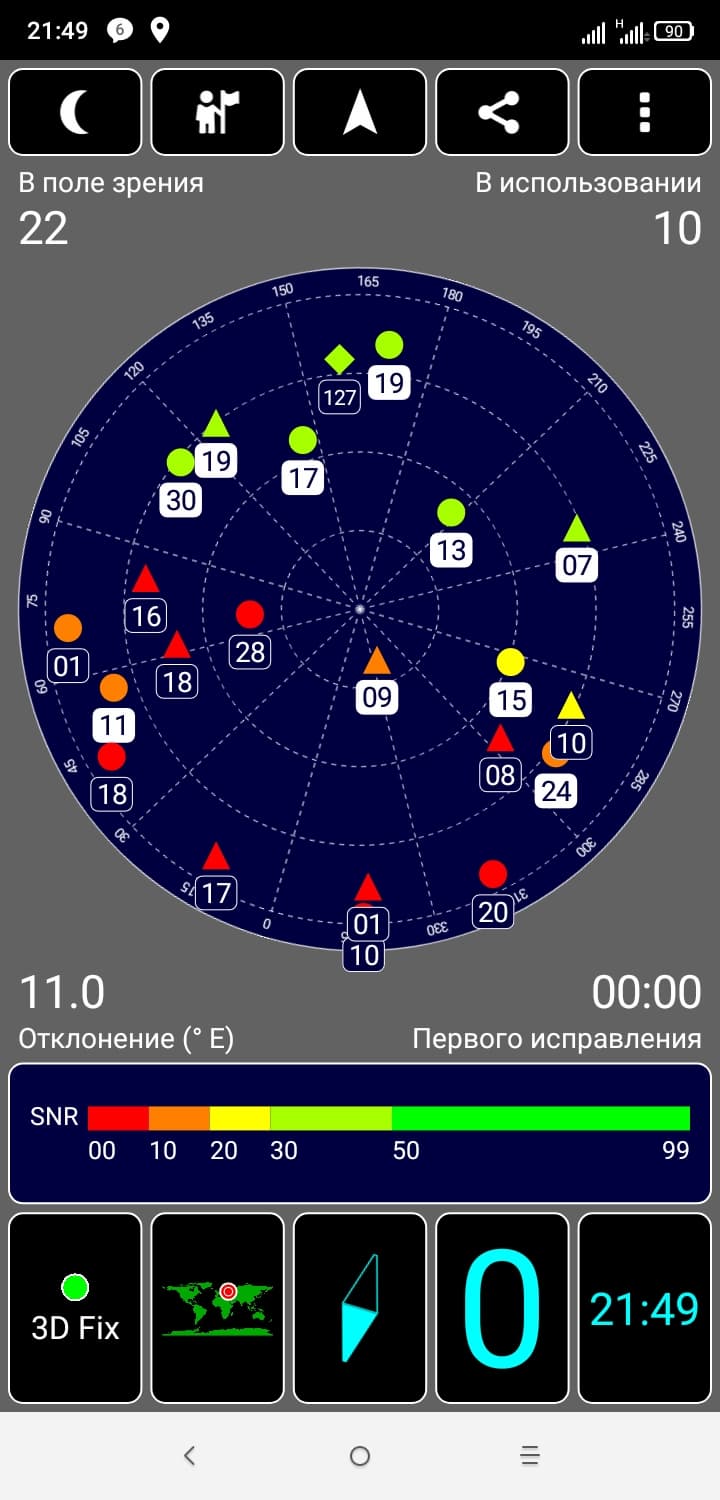Return to the home screen
The width and height of the screenshot is (720, 1500).
pyautogui.click(x=360, y=1456)
